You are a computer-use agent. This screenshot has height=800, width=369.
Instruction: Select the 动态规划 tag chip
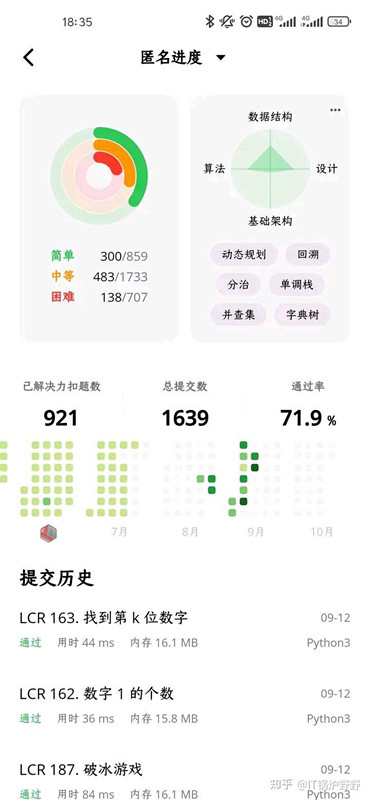(x=243, y=254)
